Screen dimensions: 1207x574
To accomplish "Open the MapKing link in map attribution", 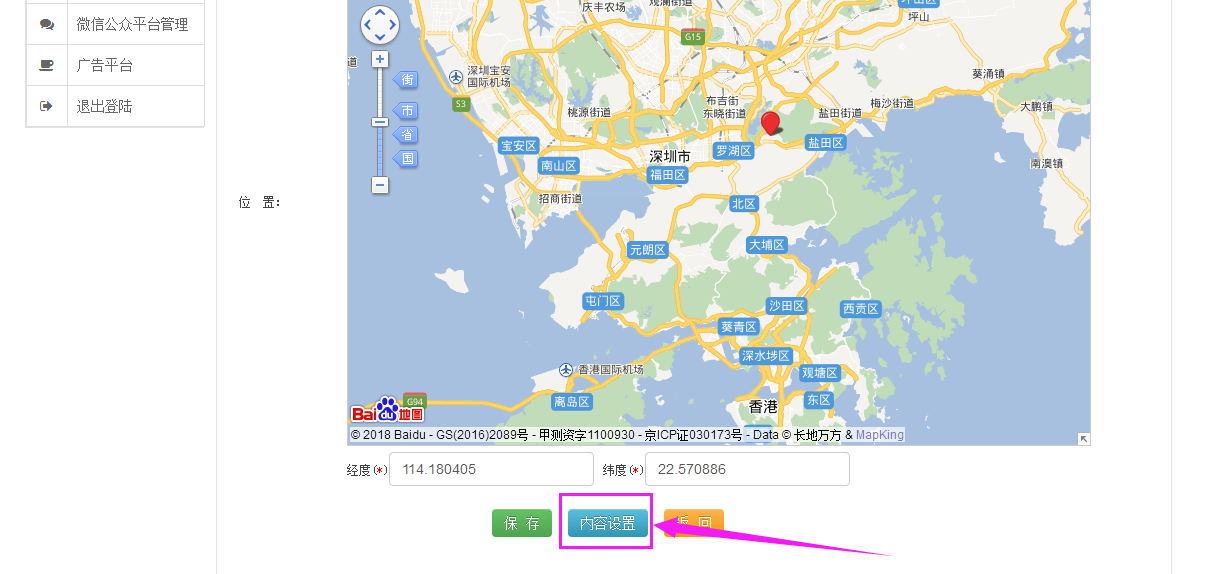I will (x=879, y=435).
